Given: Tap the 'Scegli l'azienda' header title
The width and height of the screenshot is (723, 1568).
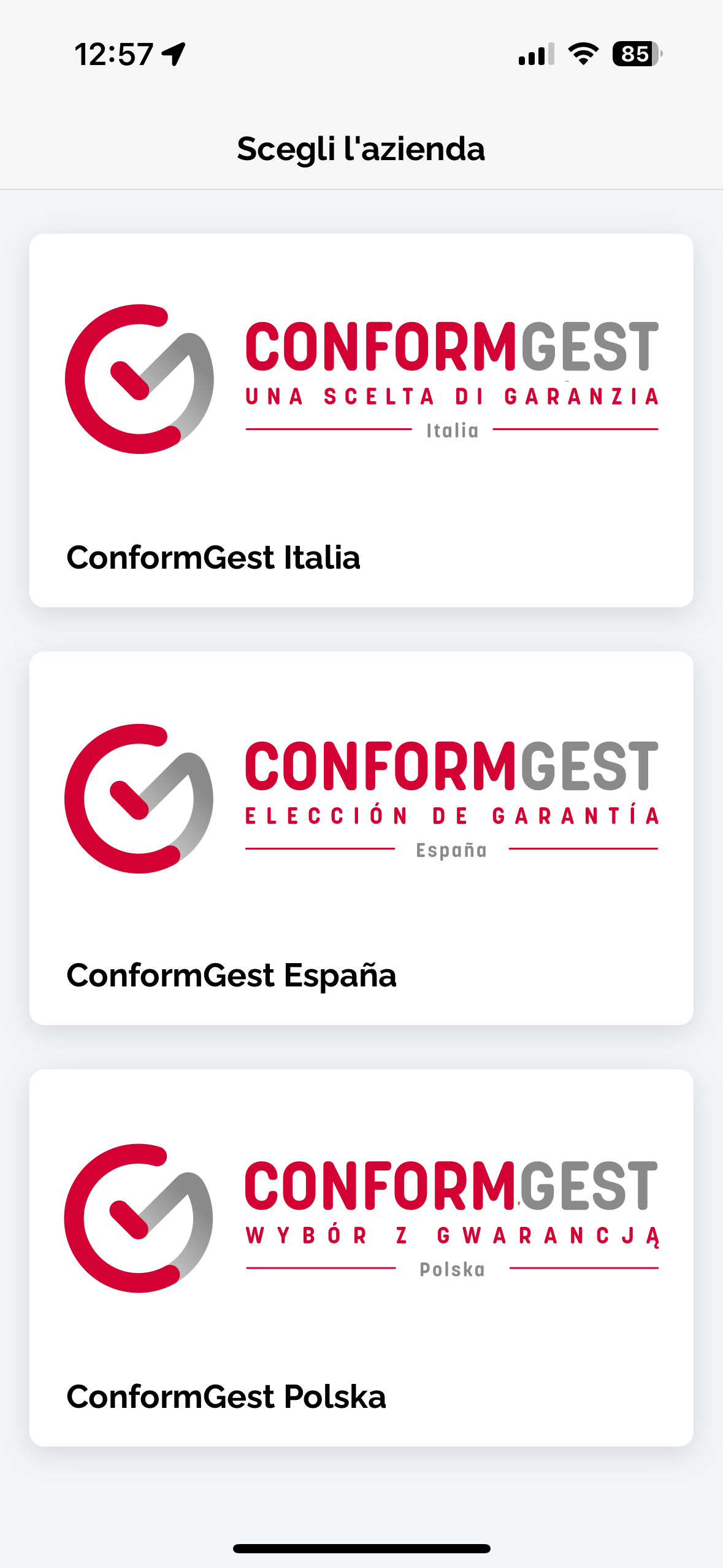Looking at the screenshot, I should click(x=361, y=147).
